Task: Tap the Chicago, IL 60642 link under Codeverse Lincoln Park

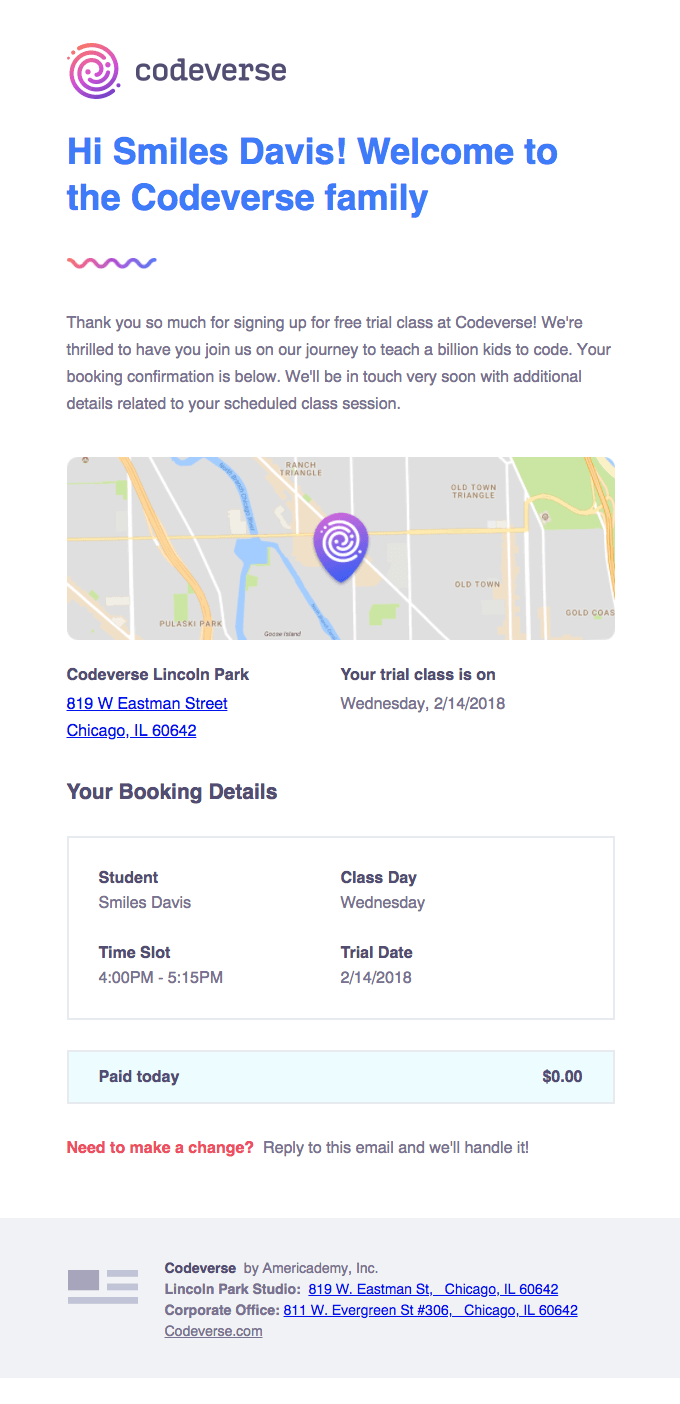Action: tap(131, 730)
